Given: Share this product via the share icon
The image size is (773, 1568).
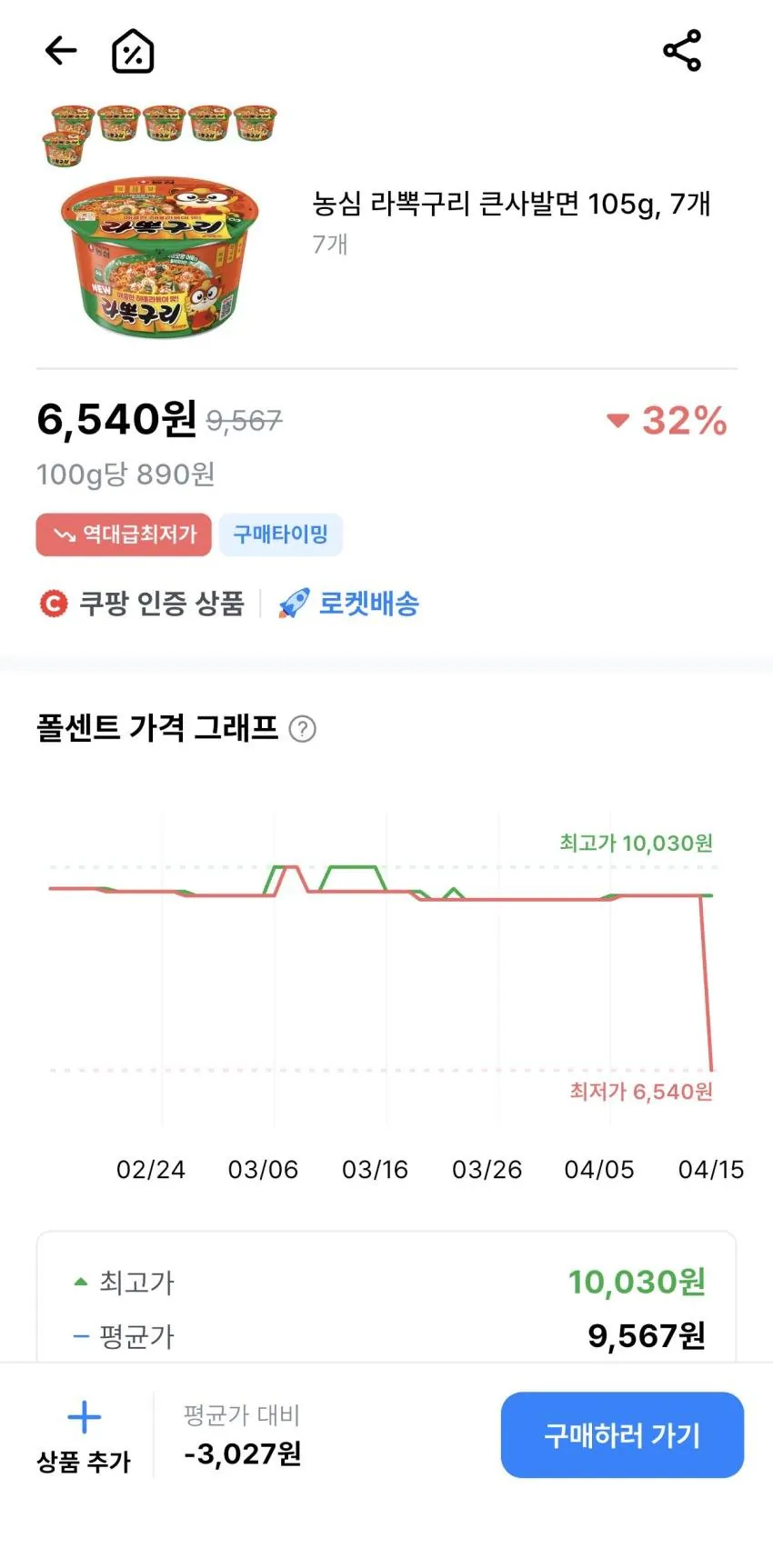Looking at the screenshot, I should [x=680, y=51].
